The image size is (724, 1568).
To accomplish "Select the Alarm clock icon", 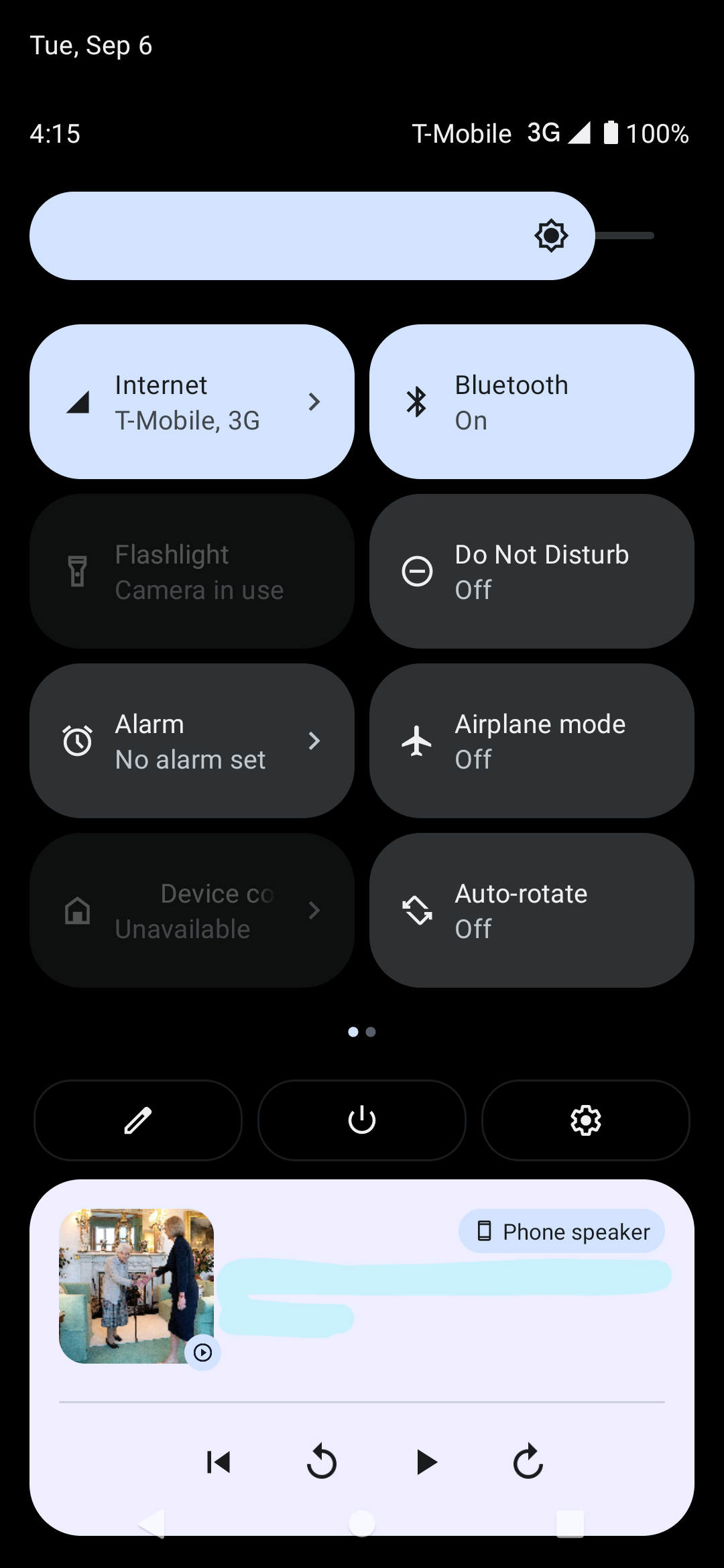I will (77, 741).
